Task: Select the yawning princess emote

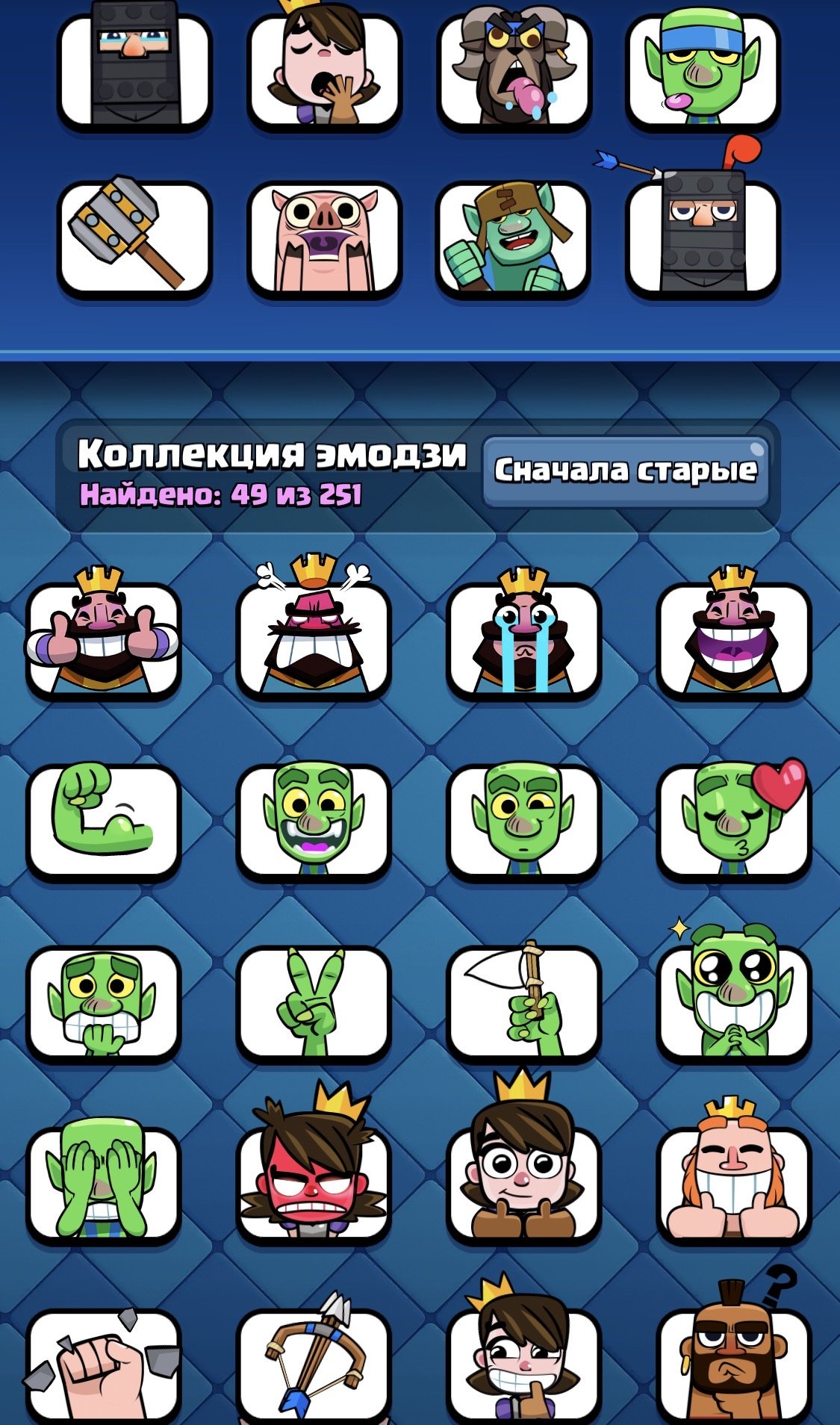Action: tap(324, 71)
